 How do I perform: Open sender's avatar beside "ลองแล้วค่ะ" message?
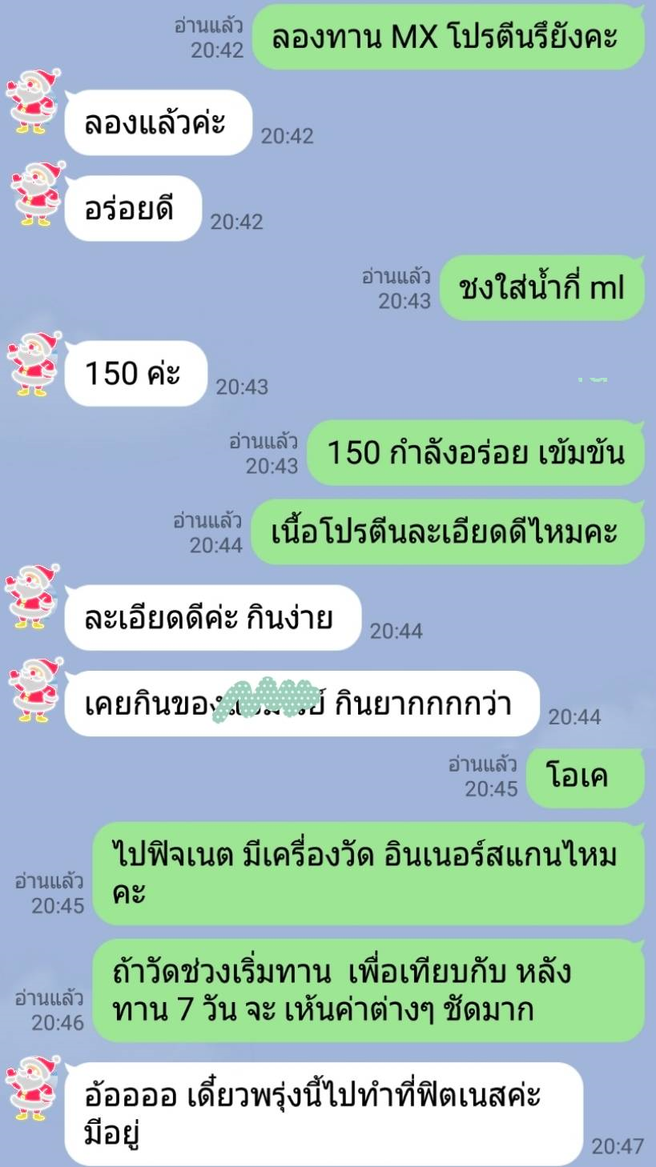(33, 100)
